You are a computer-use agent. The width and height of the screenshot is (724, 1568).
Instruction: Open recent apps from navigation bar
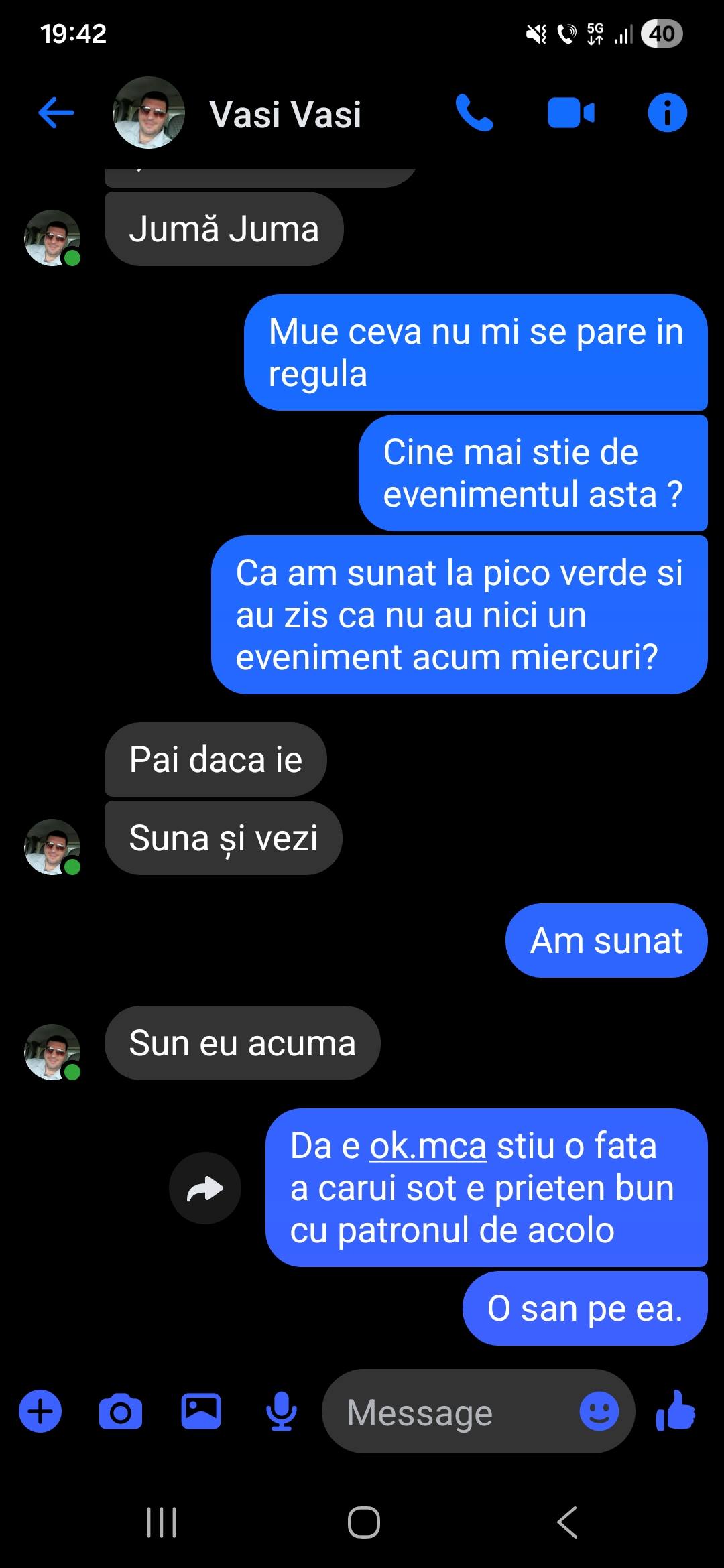(x=162, y=1522)
